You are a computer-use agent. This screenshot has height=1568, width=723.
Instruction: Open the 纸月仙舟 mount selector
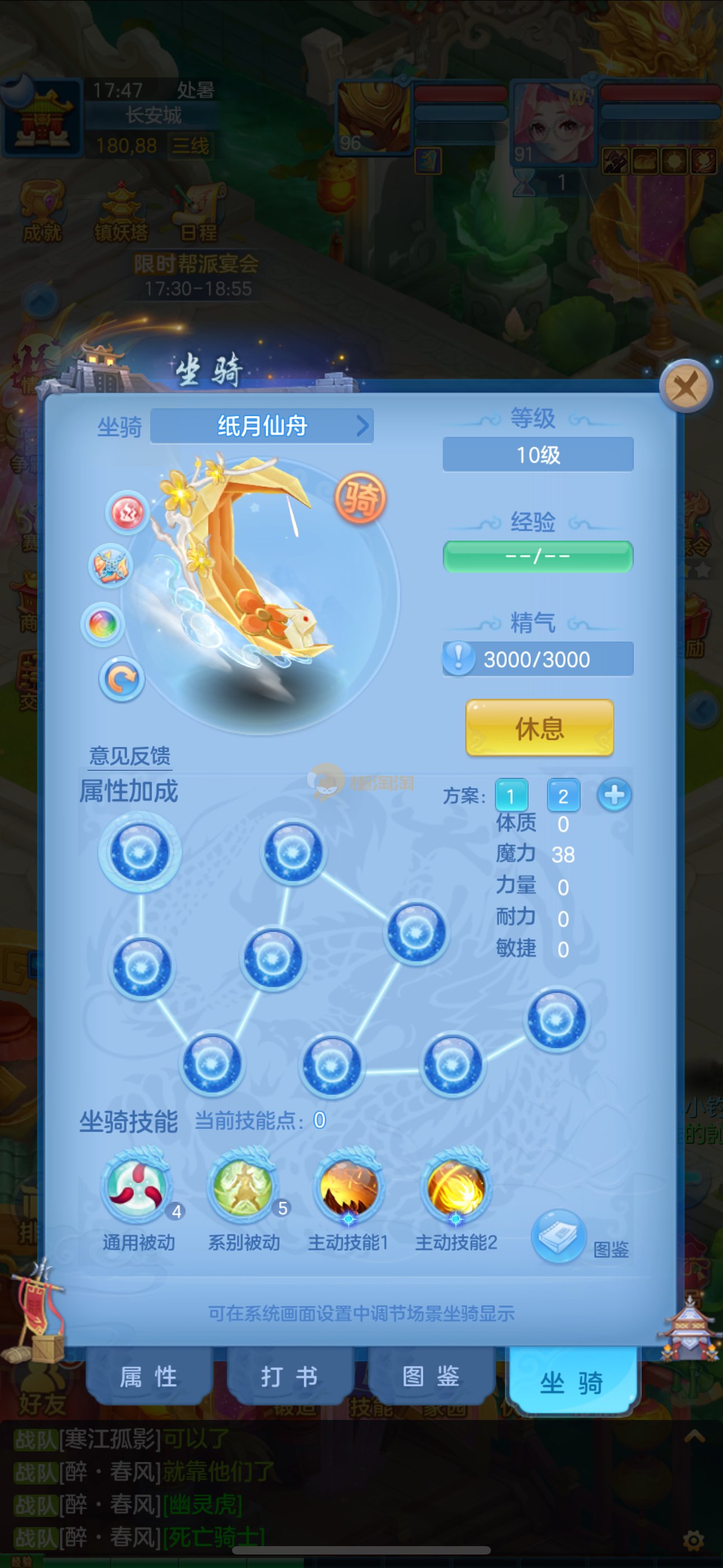pos(262,426)
